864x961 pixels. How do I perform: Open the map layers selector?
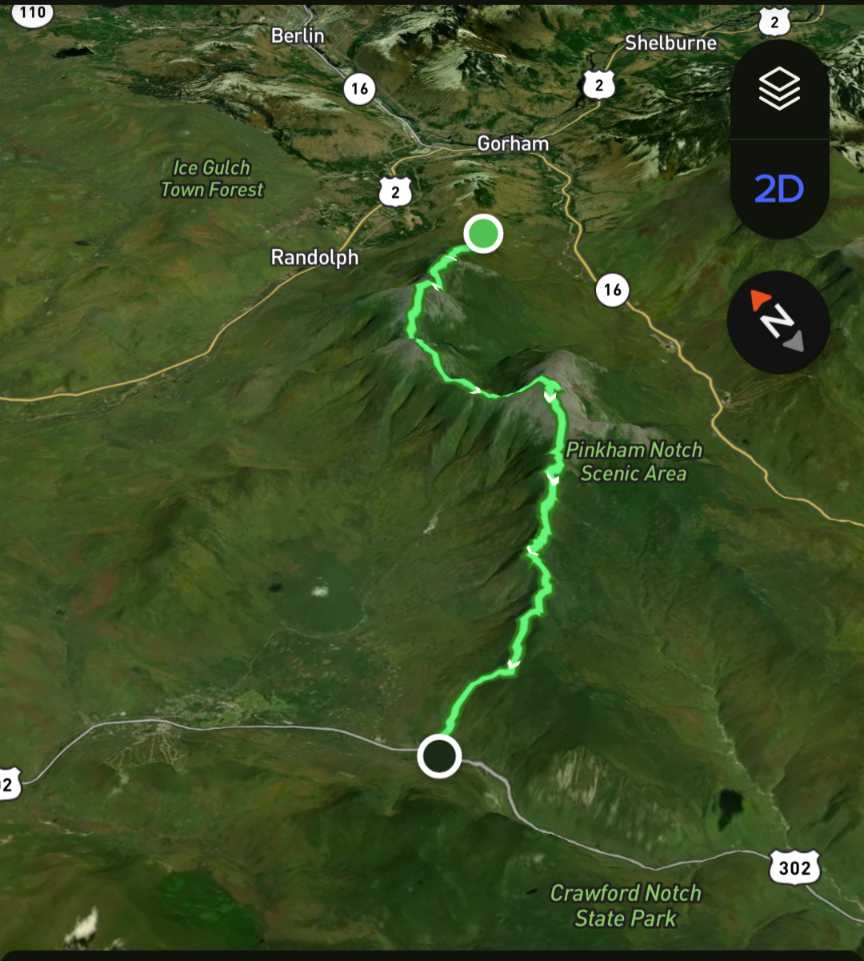[x=779, y=91]
